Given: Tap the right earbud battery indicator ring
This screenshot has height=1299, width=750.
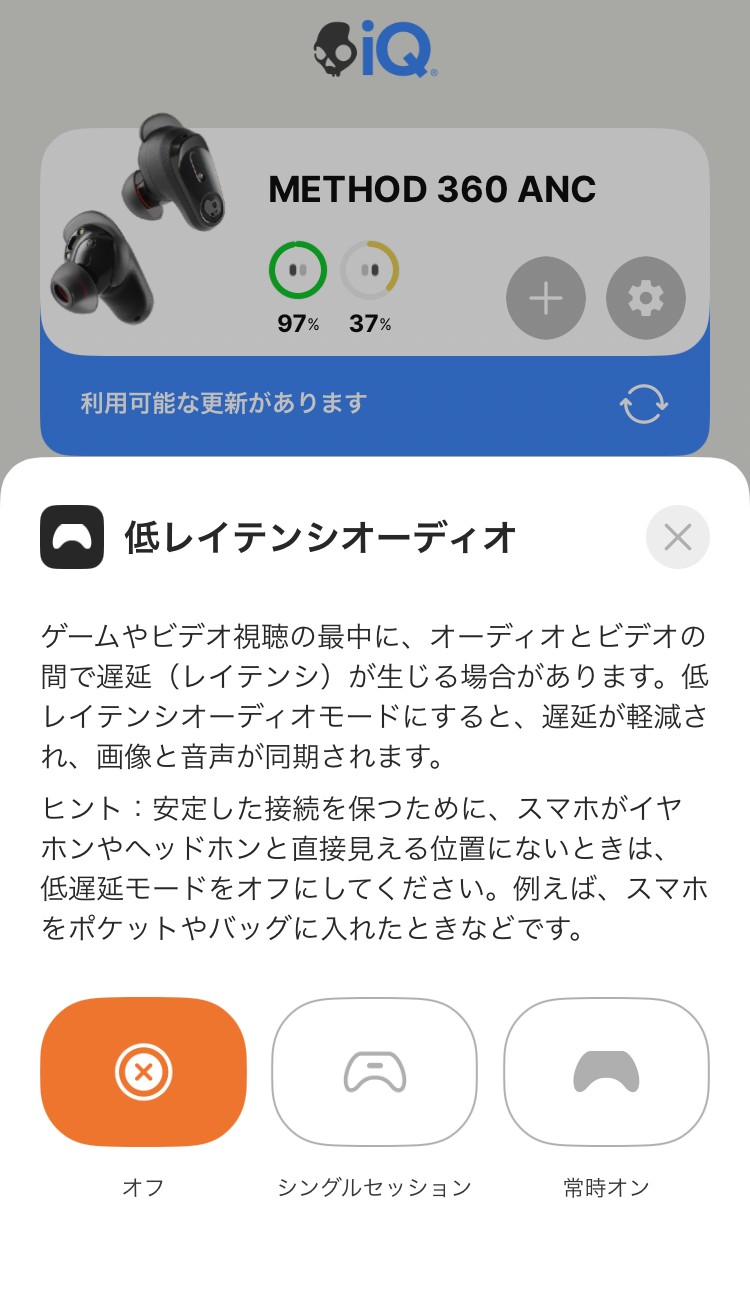Looking at the screenshot, I should pos(371,268).
